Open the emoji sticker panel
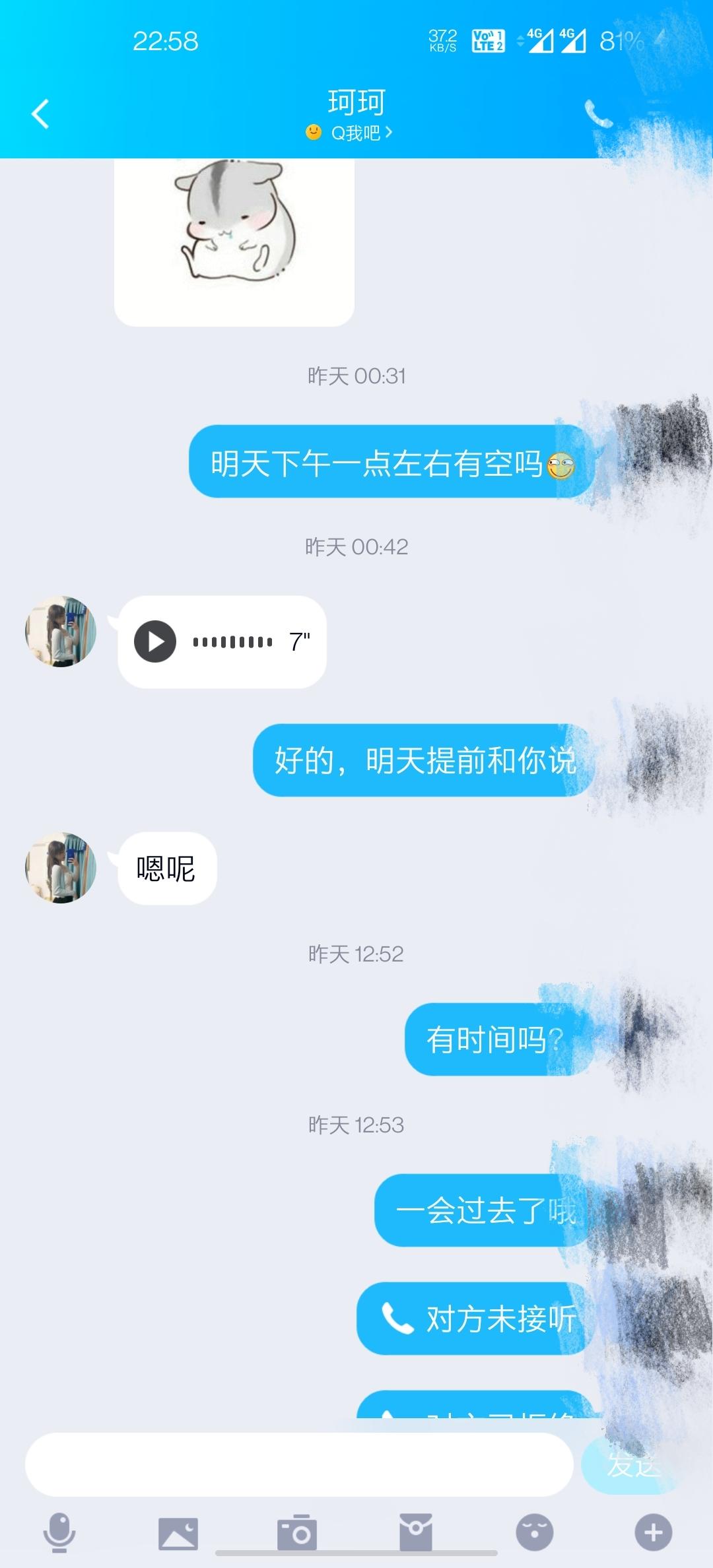Viewport: 713px width, 1568px height. (535, 1532)
